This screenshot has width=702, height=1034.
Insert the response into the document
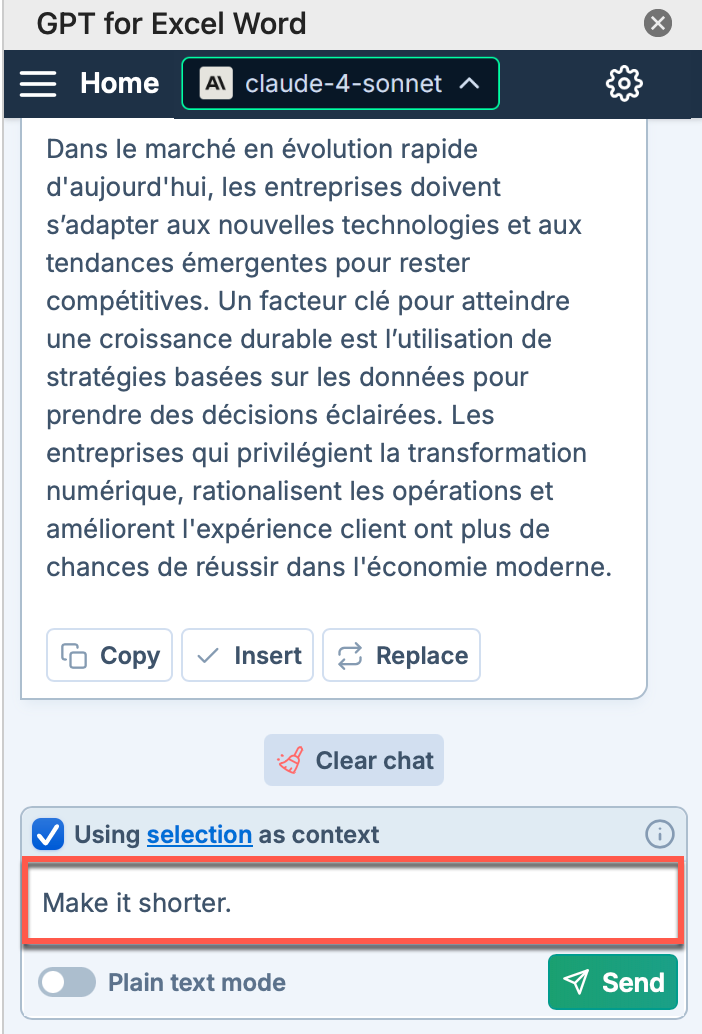[248, 655]
